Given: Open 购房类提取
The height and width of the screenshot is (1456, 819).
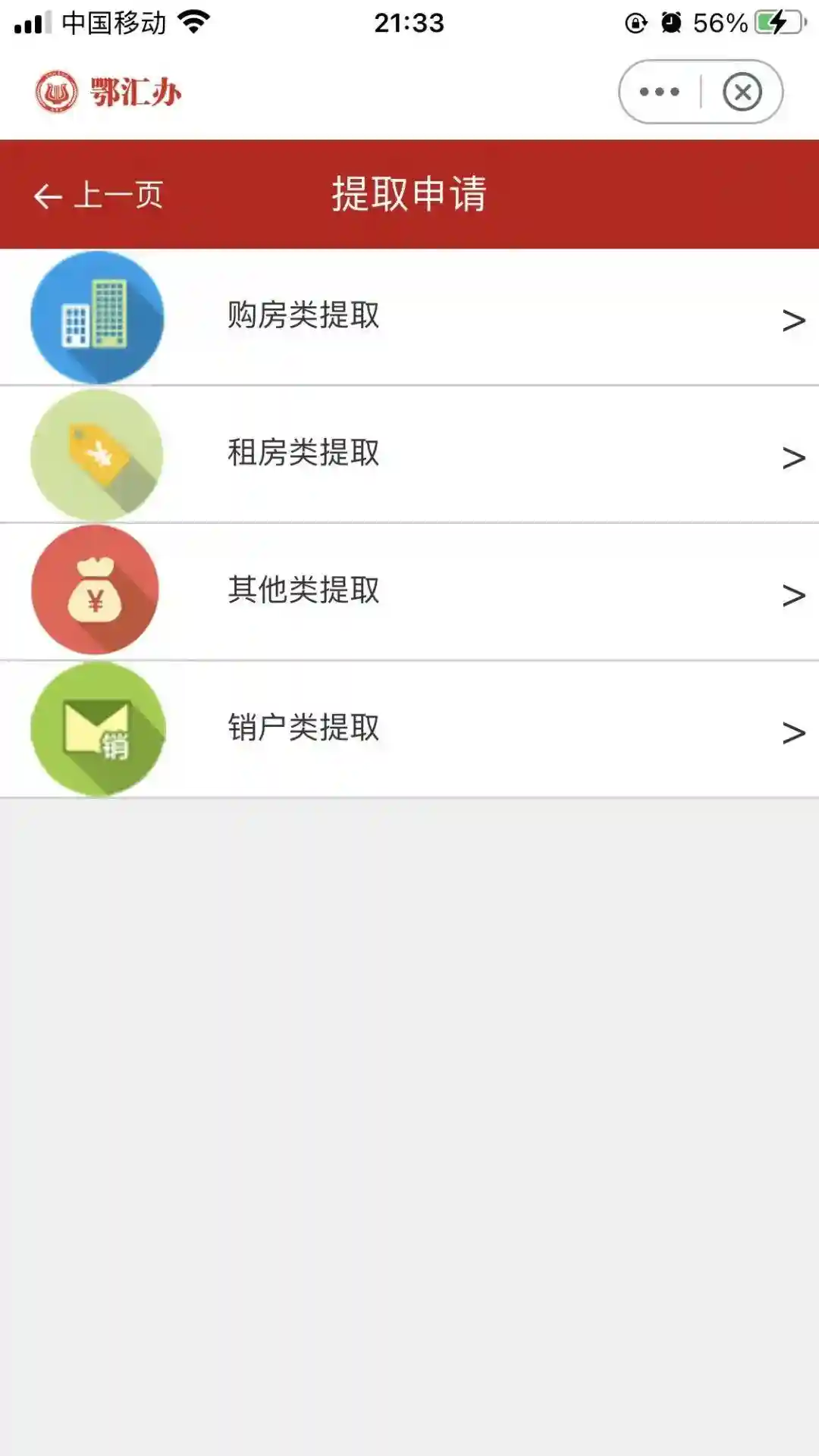Looking at the screenshot, I should pyautogui.click(x=409, y=317).
